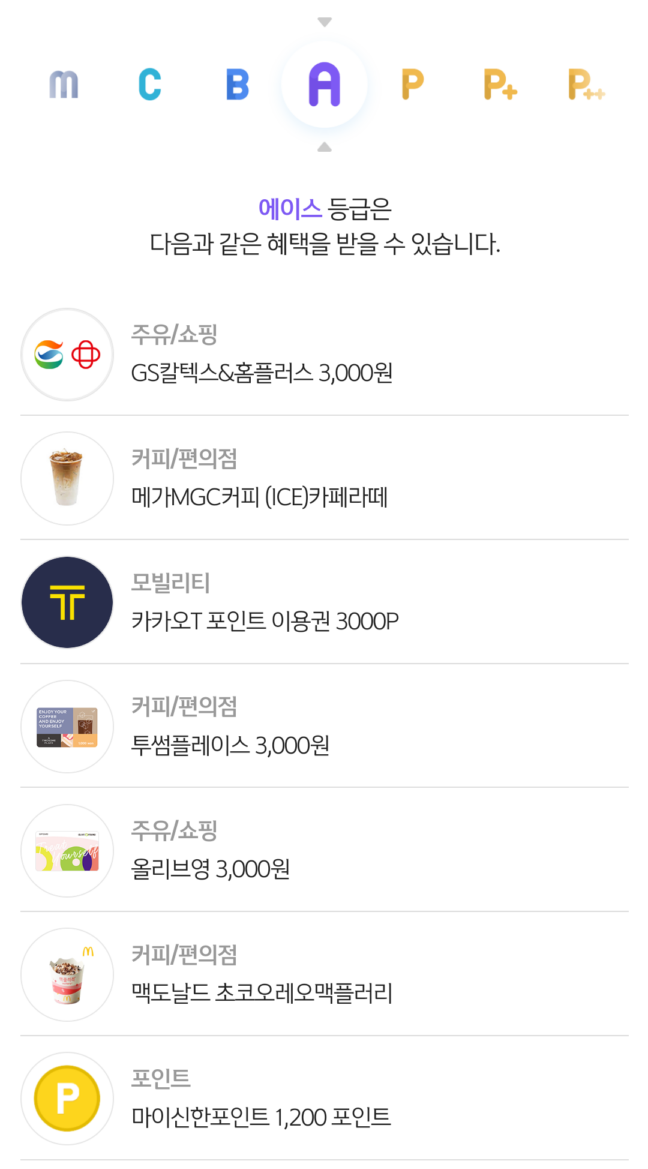Show the P+ grade benefits
This screenshot has height=1169, width=648.
499,86
